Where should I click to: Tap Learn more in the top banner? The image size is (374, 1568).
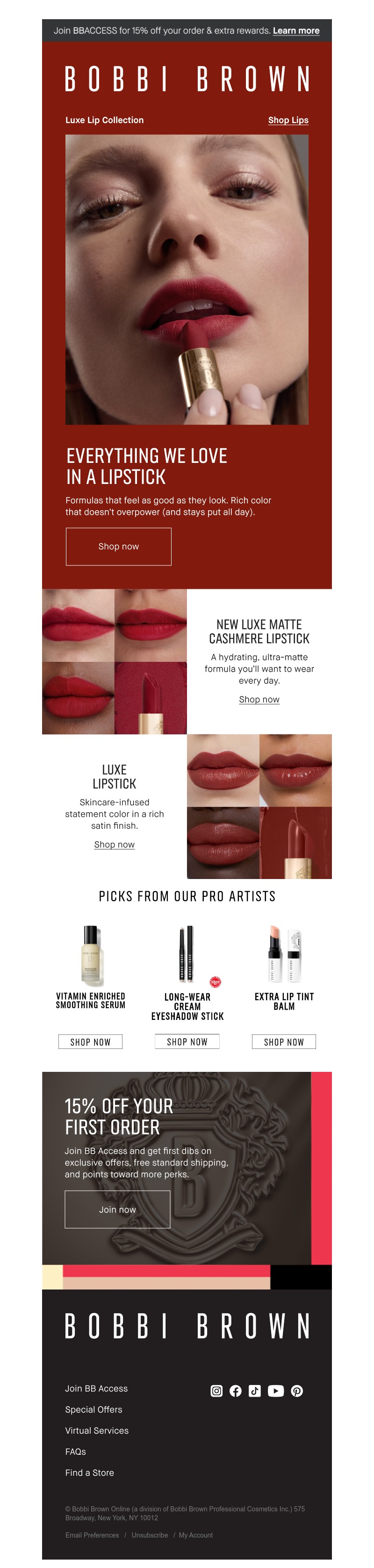click(295, 30)
